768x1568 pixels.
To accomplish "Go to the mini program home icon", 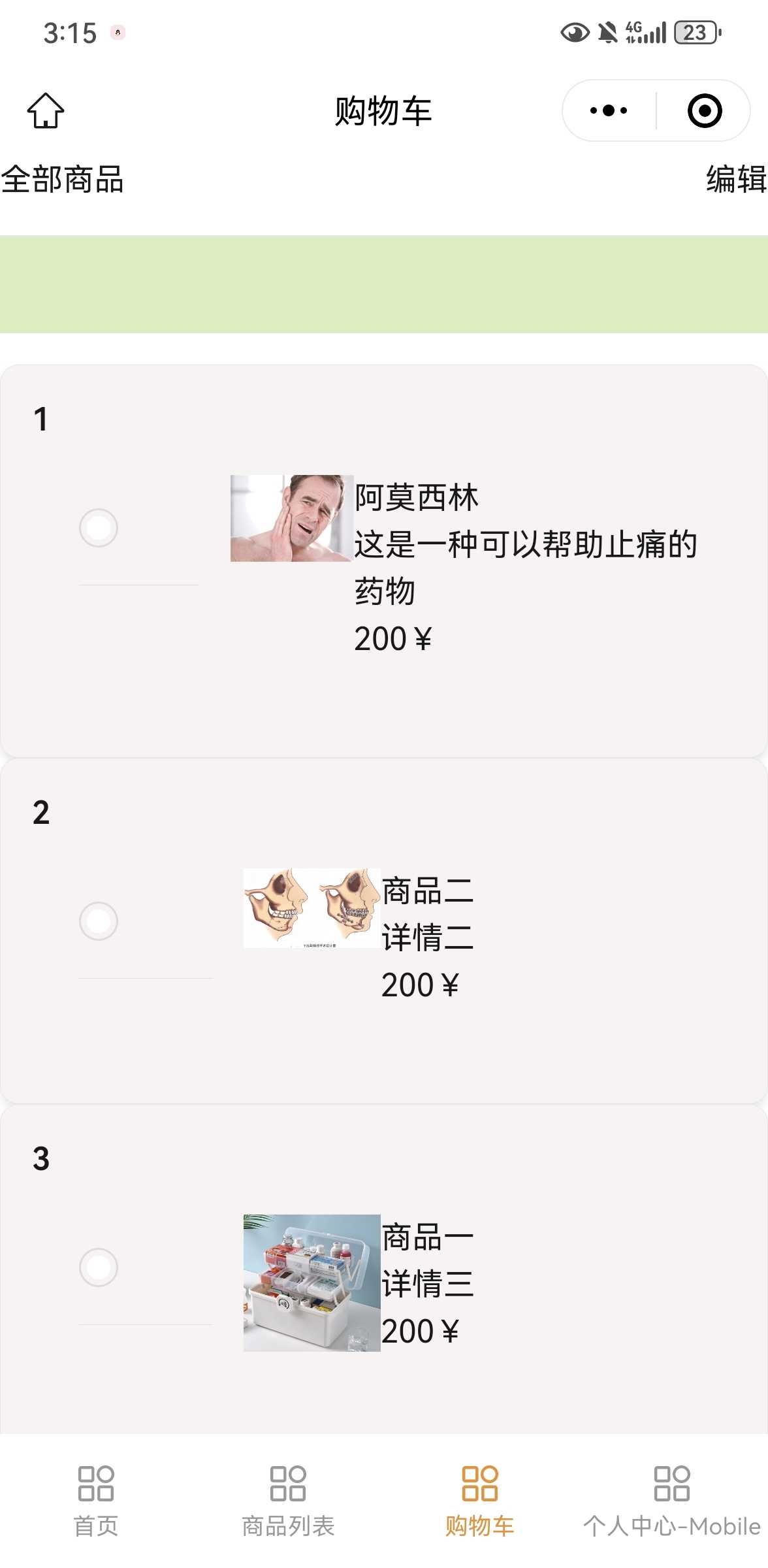I will coord(46,111).
